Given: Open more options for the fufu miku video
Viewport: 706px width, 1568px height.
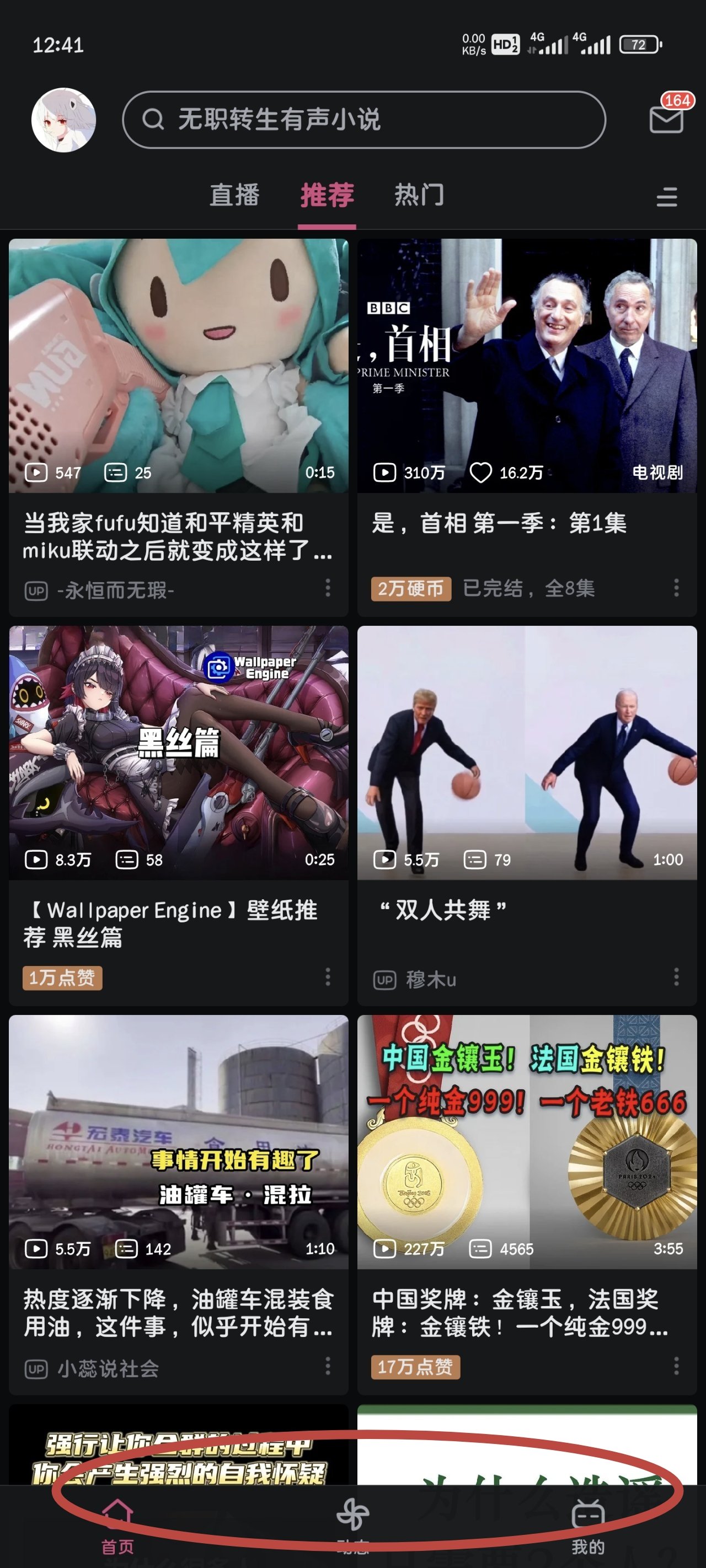Looking at the screenshot, I should [x=328, y=588].
